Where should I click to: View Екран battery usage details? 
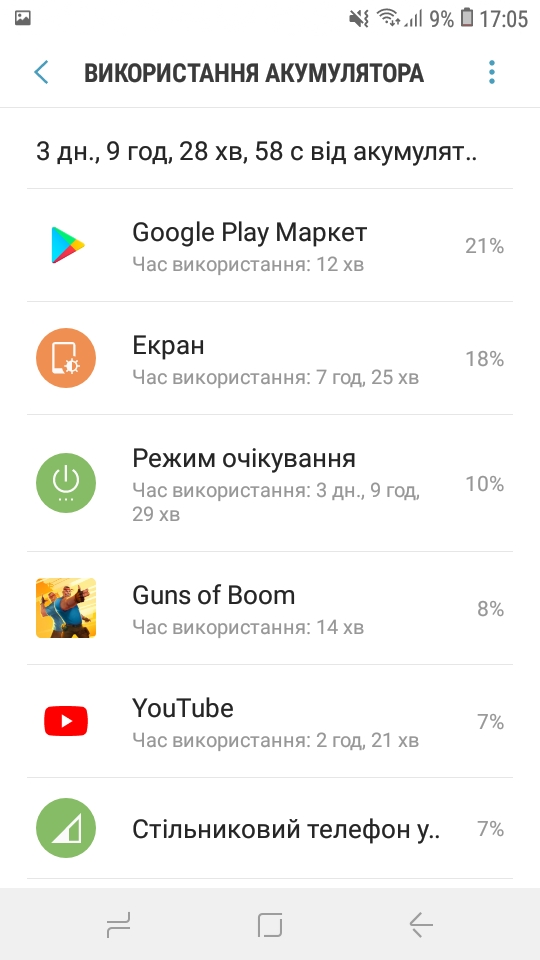(x=270, y=358)
